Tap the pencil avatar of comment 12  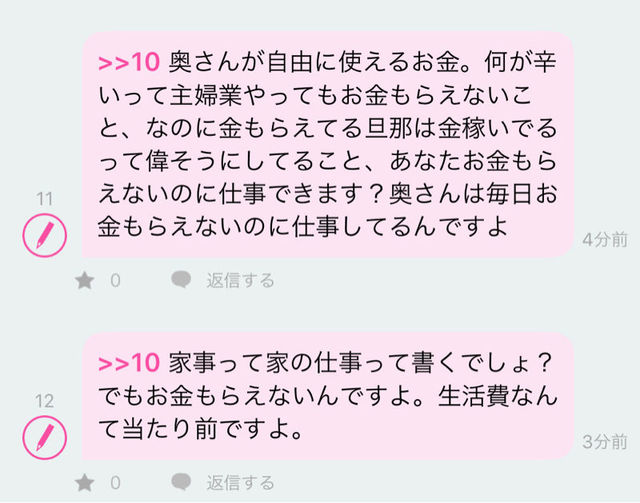tap(44, 437)
